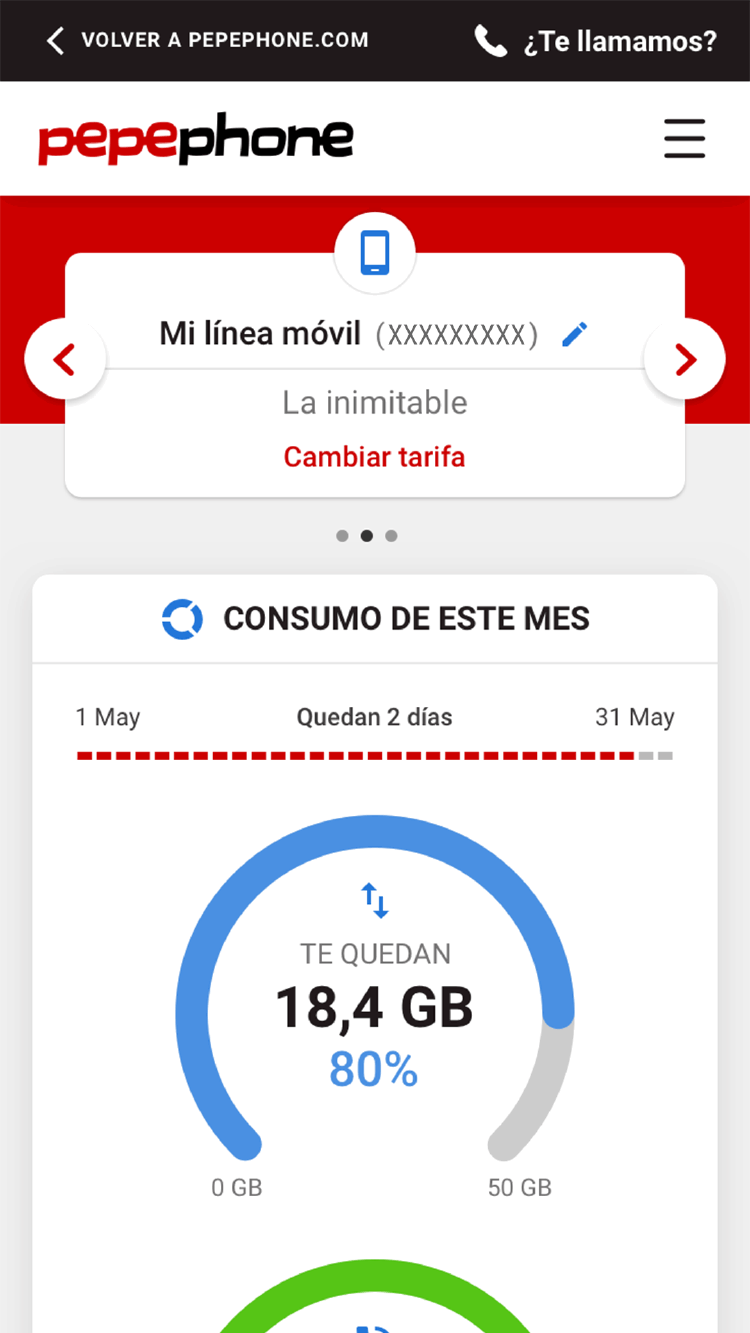Viewport: 750px width, 1333px height.
Task: Open ¿Te llamamos? option
Action: (x=618, y=41)
